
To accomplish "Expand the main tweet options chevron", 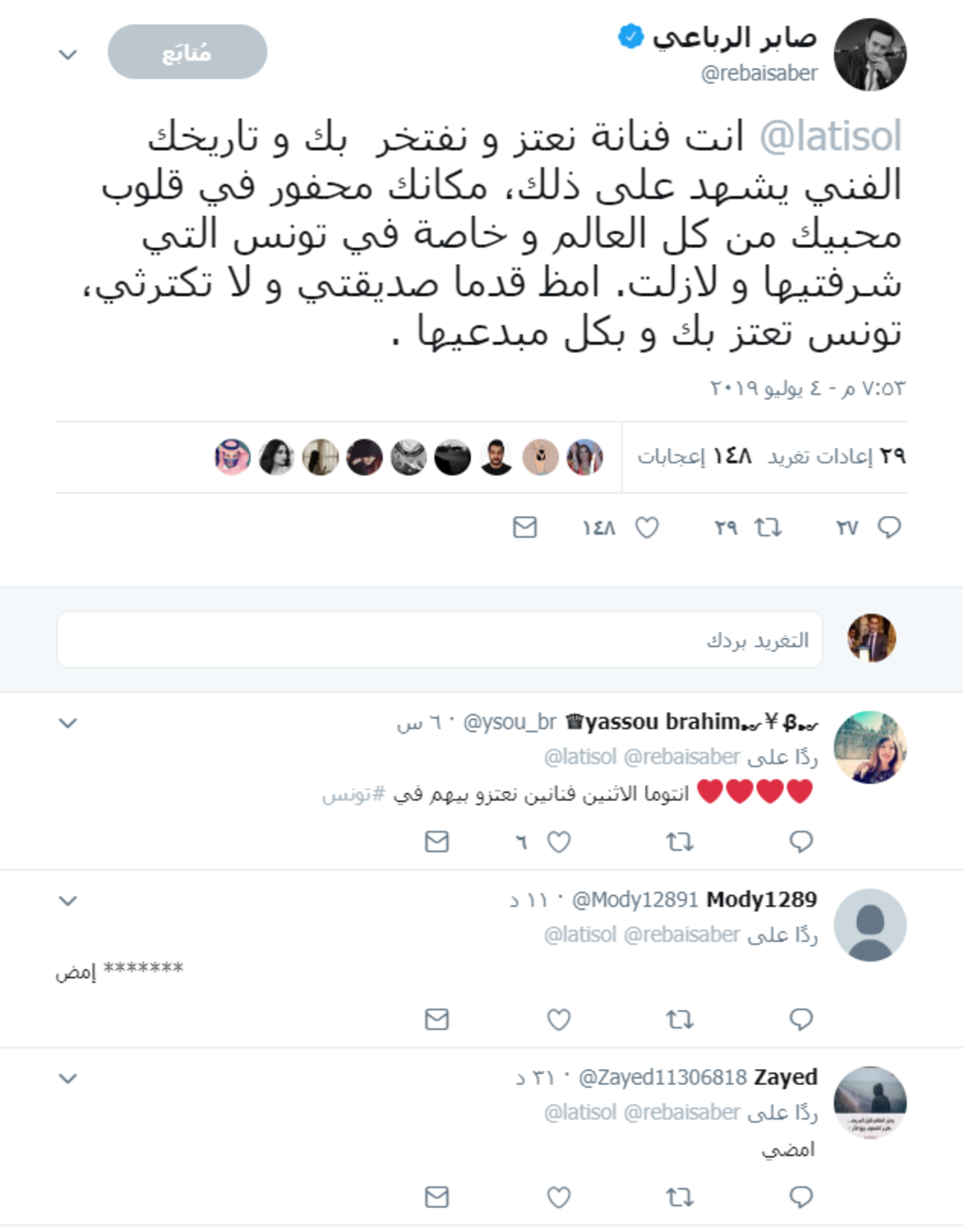I will (68, 55).
